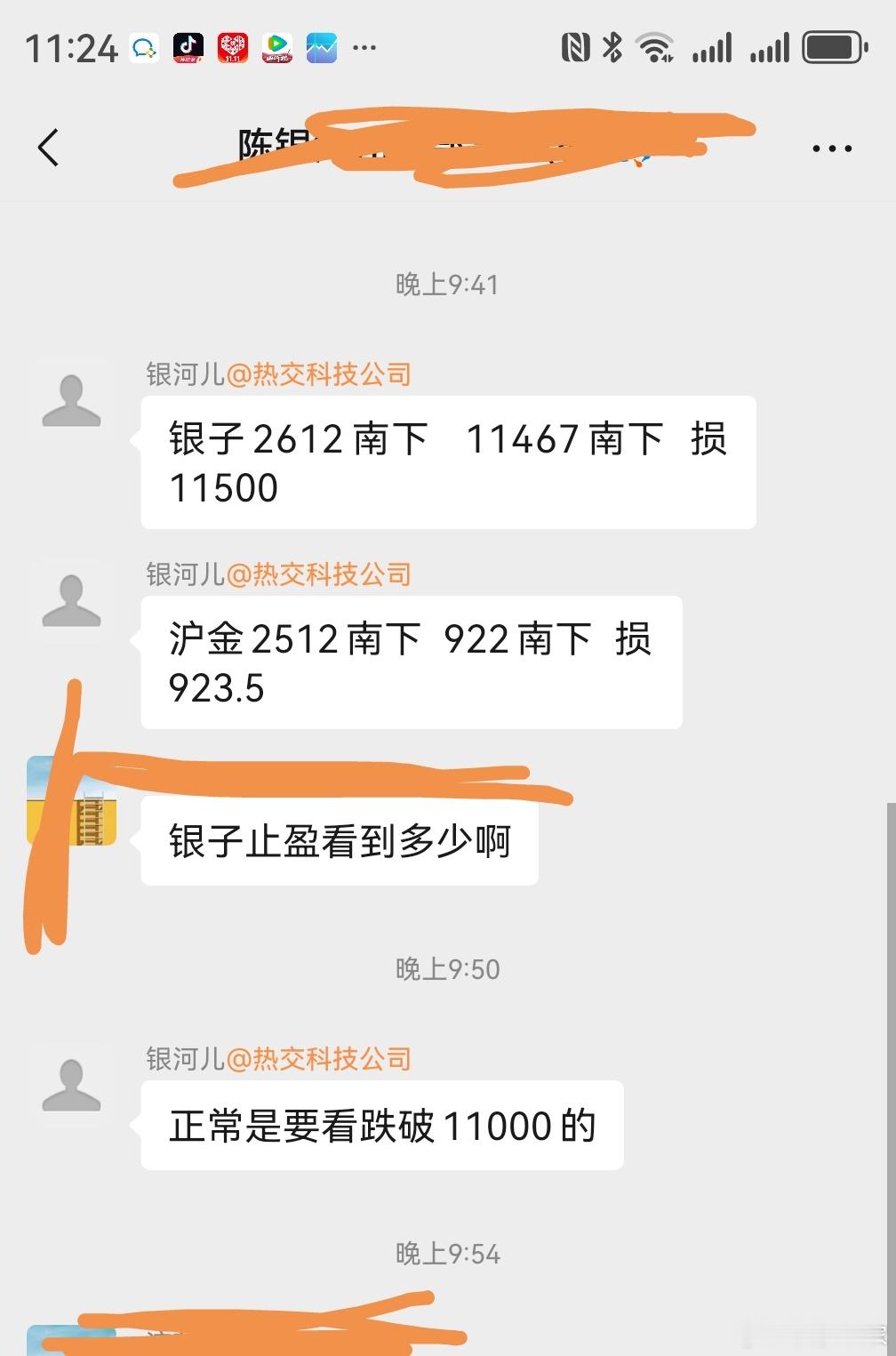The height and width of the screenshot is (1356, 896).
Task: Toggle Wi-Fi from the status bar
Action: 656,47
